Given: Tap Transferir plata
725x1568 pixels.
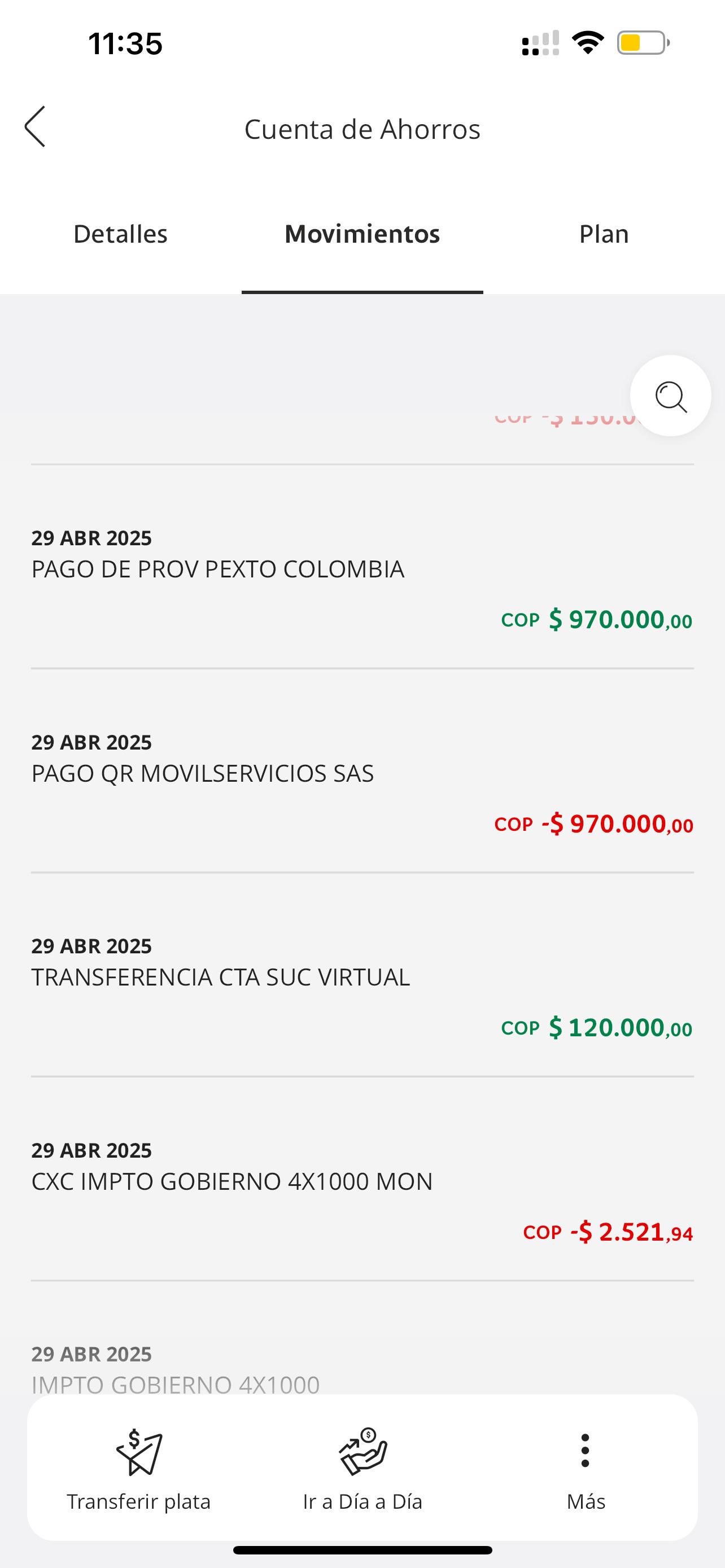Looking at the screenshot, I should (139, 1468).
